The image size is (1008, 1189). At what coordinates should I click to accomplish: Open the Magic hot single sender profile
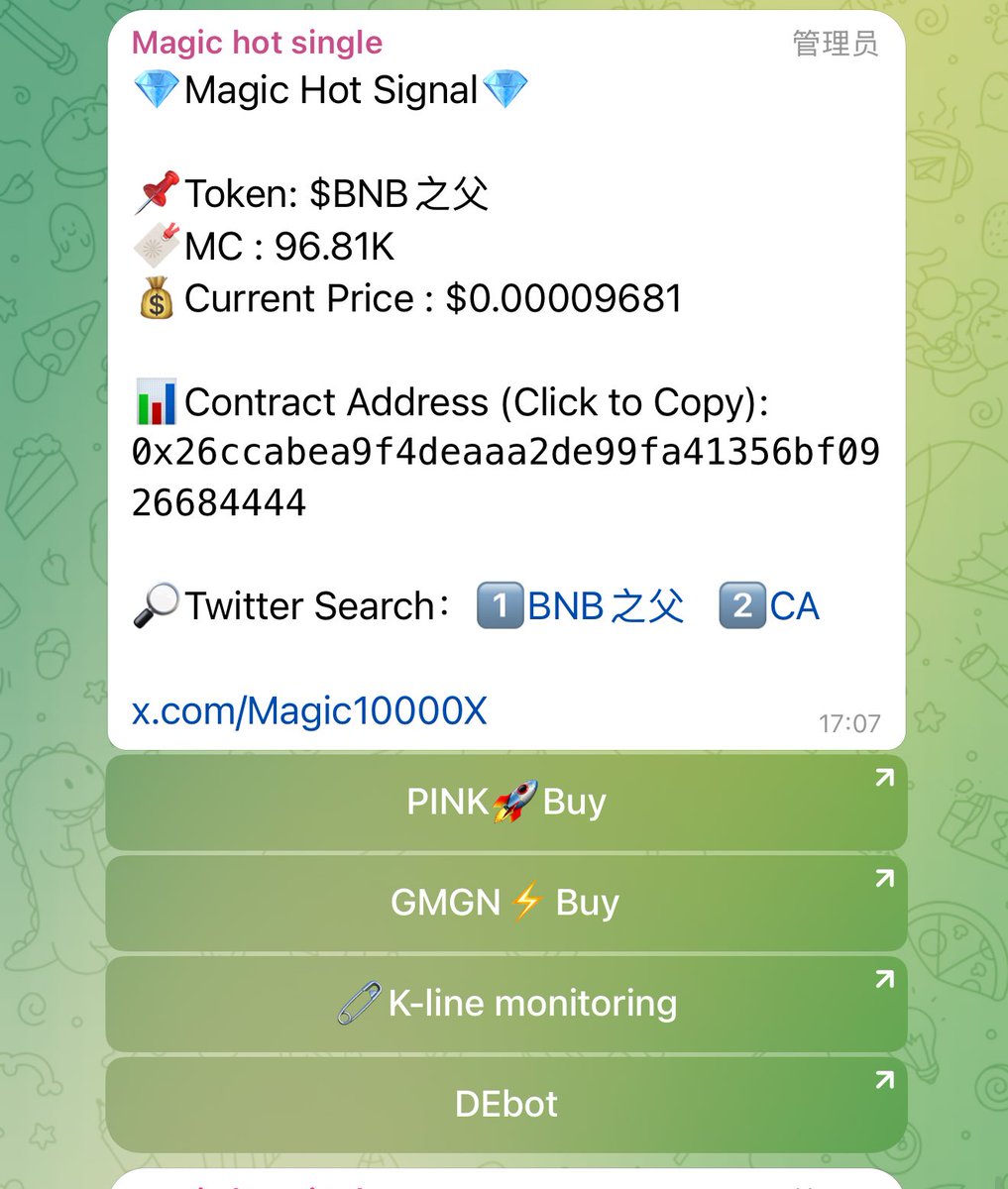pyautogui.click(x=257, y=43)
